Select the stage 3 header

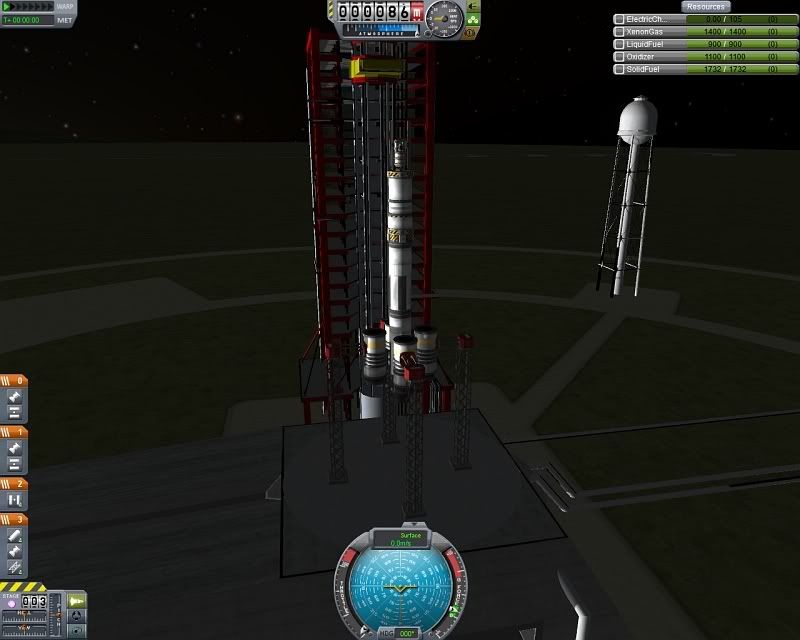(x=15, y=519)
